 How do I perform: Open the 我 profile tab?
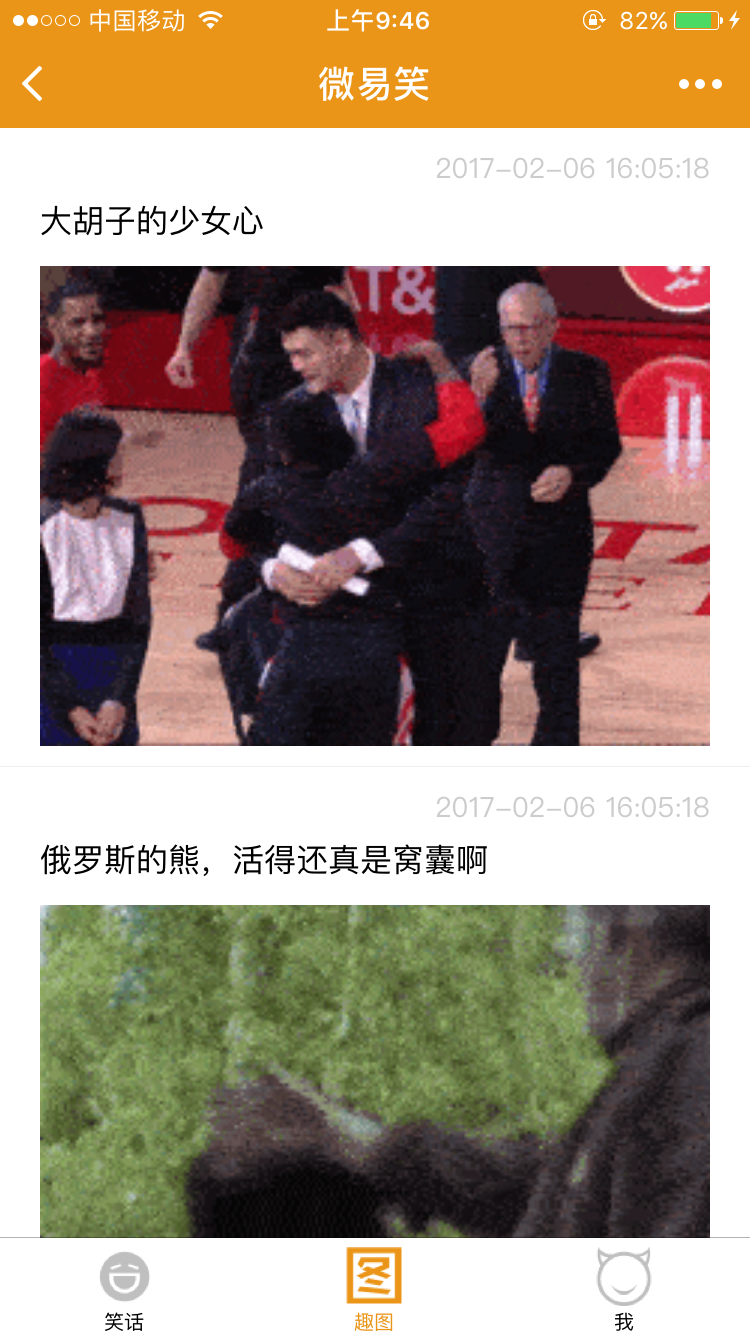[623, 1288]
